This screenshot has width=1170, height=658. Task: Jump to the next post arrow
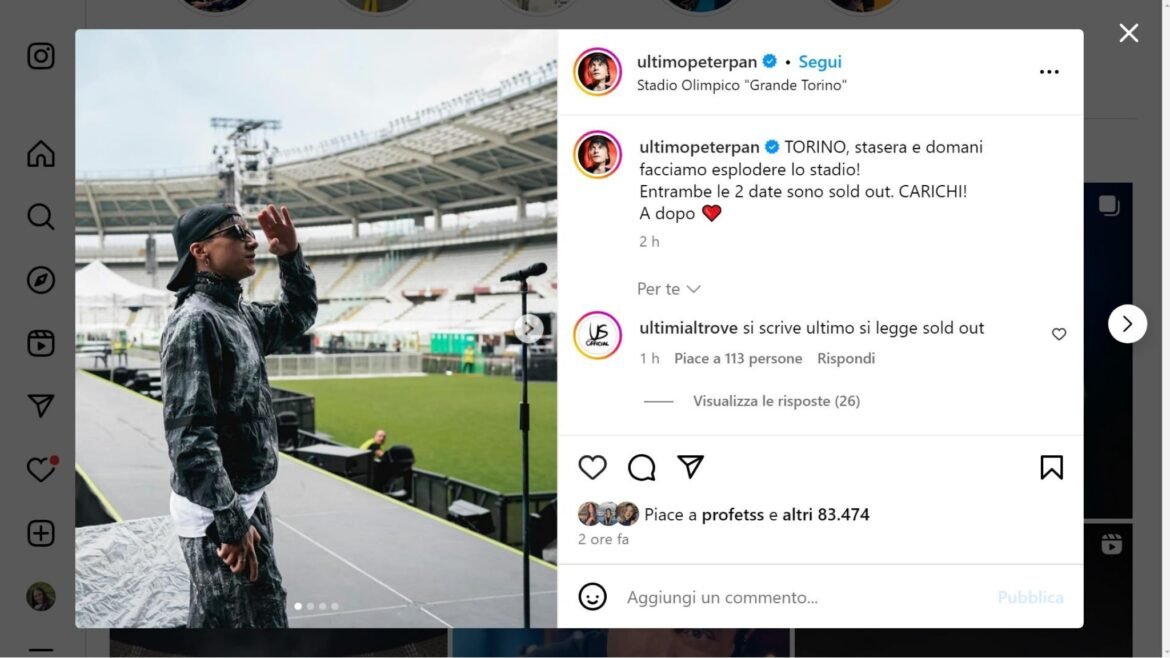pos(1127,324)
